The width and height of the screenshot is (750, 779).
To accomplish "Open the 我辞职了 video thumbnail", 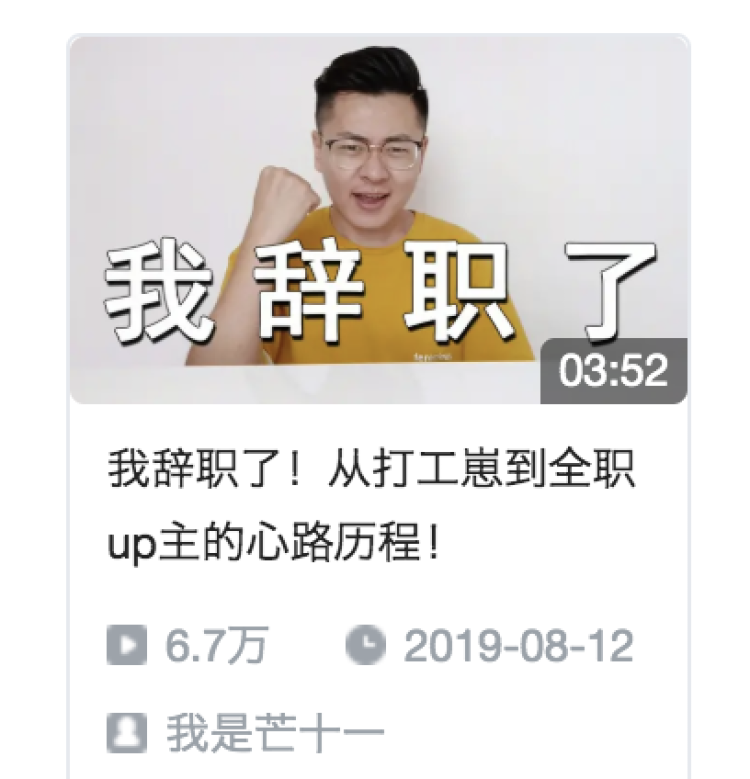I will tap(378, 220).
